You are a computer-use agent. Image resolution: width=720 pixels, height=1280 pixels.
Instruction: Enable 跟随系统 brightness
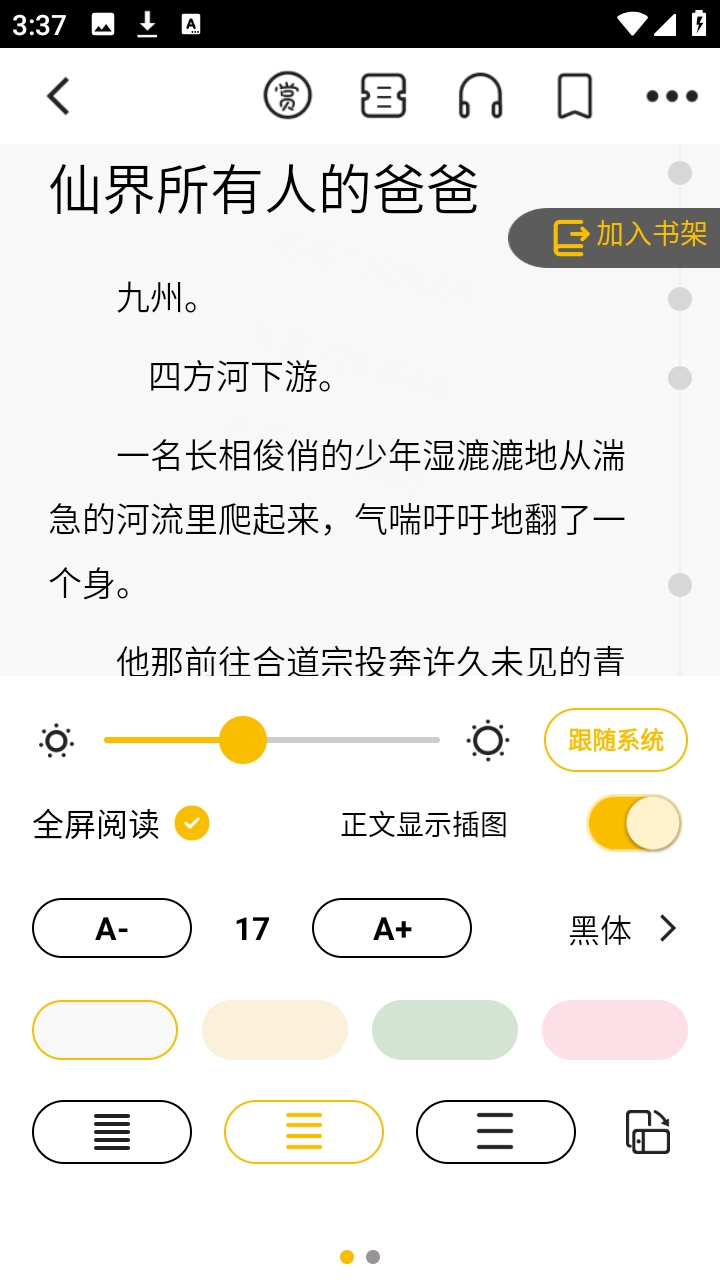click(616, 740)
